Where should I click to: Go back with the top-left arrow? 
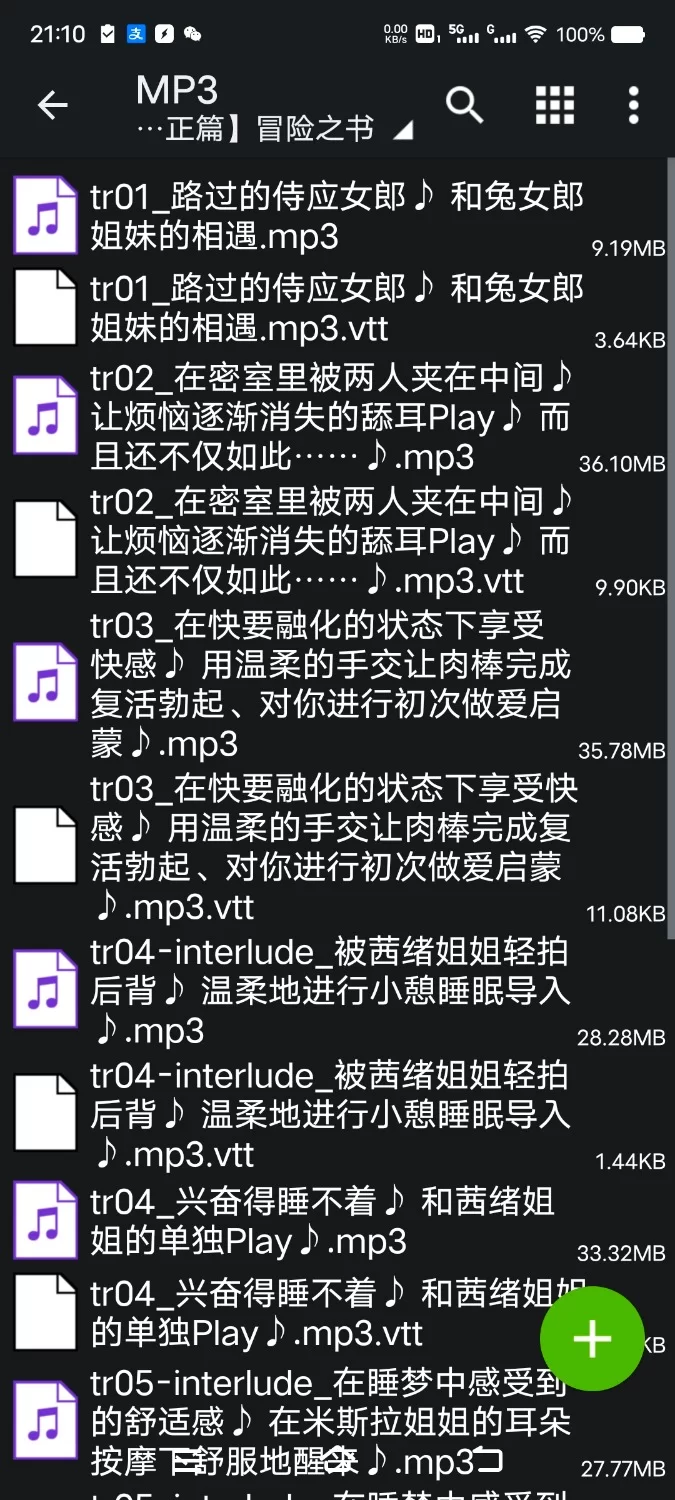coord(52,105)
